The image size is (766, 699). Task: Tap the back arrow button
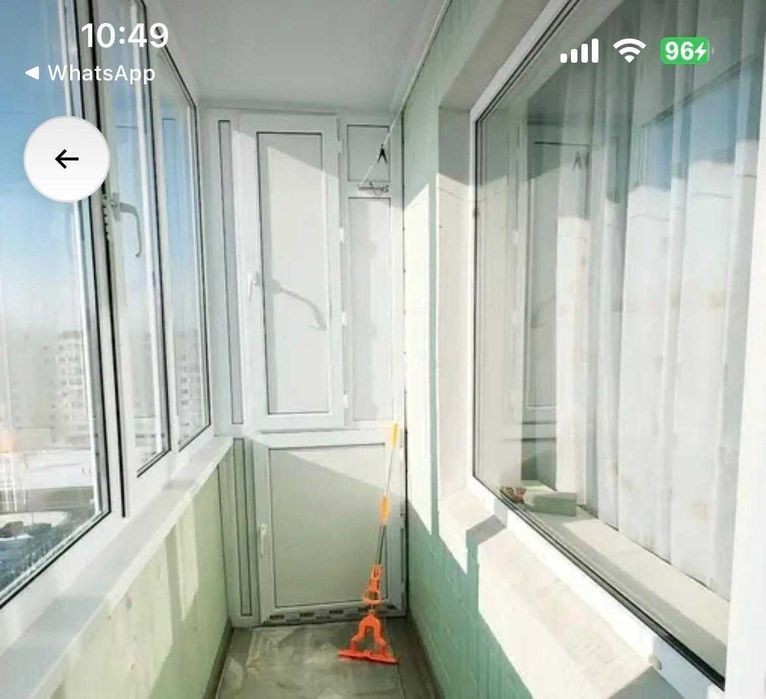click(x=67, y=159)
